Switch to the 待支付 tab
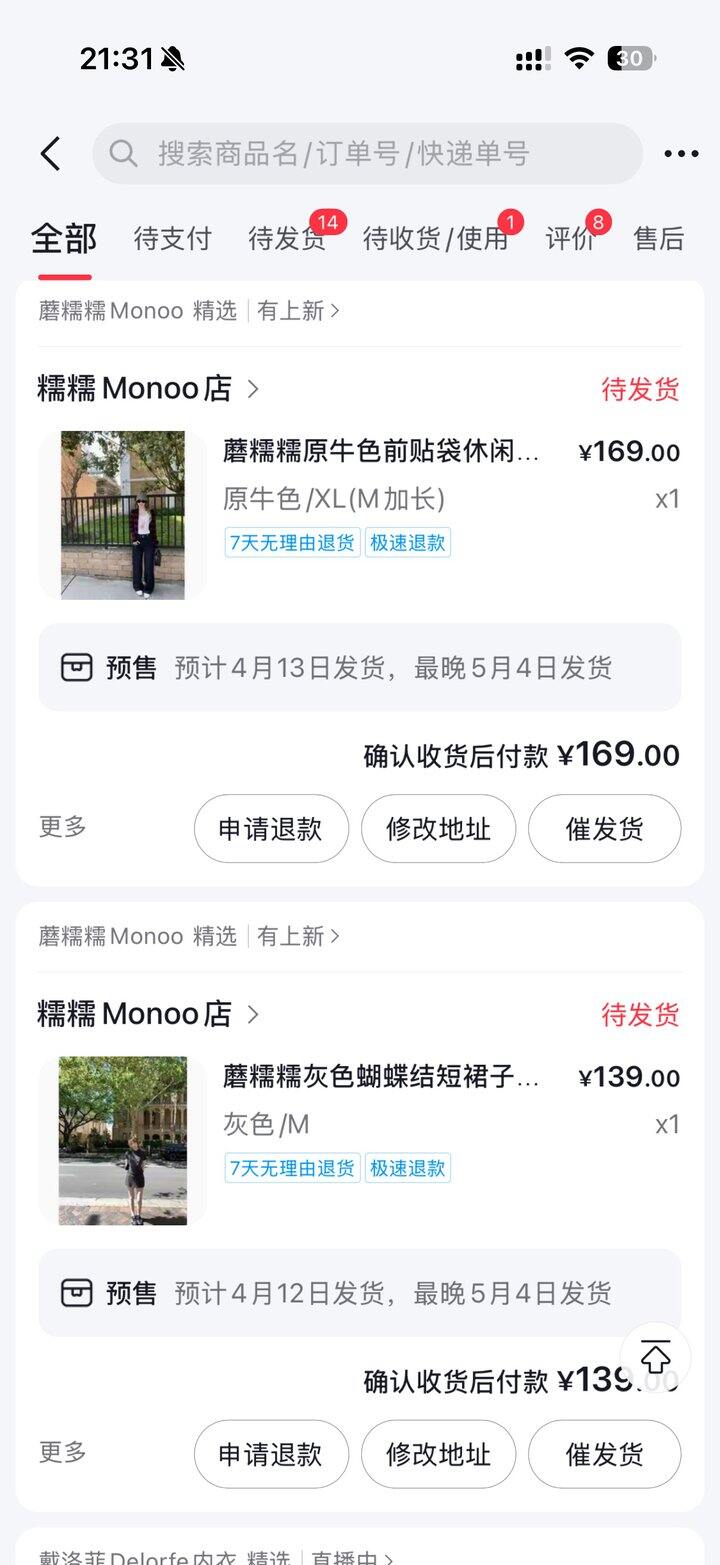The width and height of the screenshot is (720, 1565). 172,239
